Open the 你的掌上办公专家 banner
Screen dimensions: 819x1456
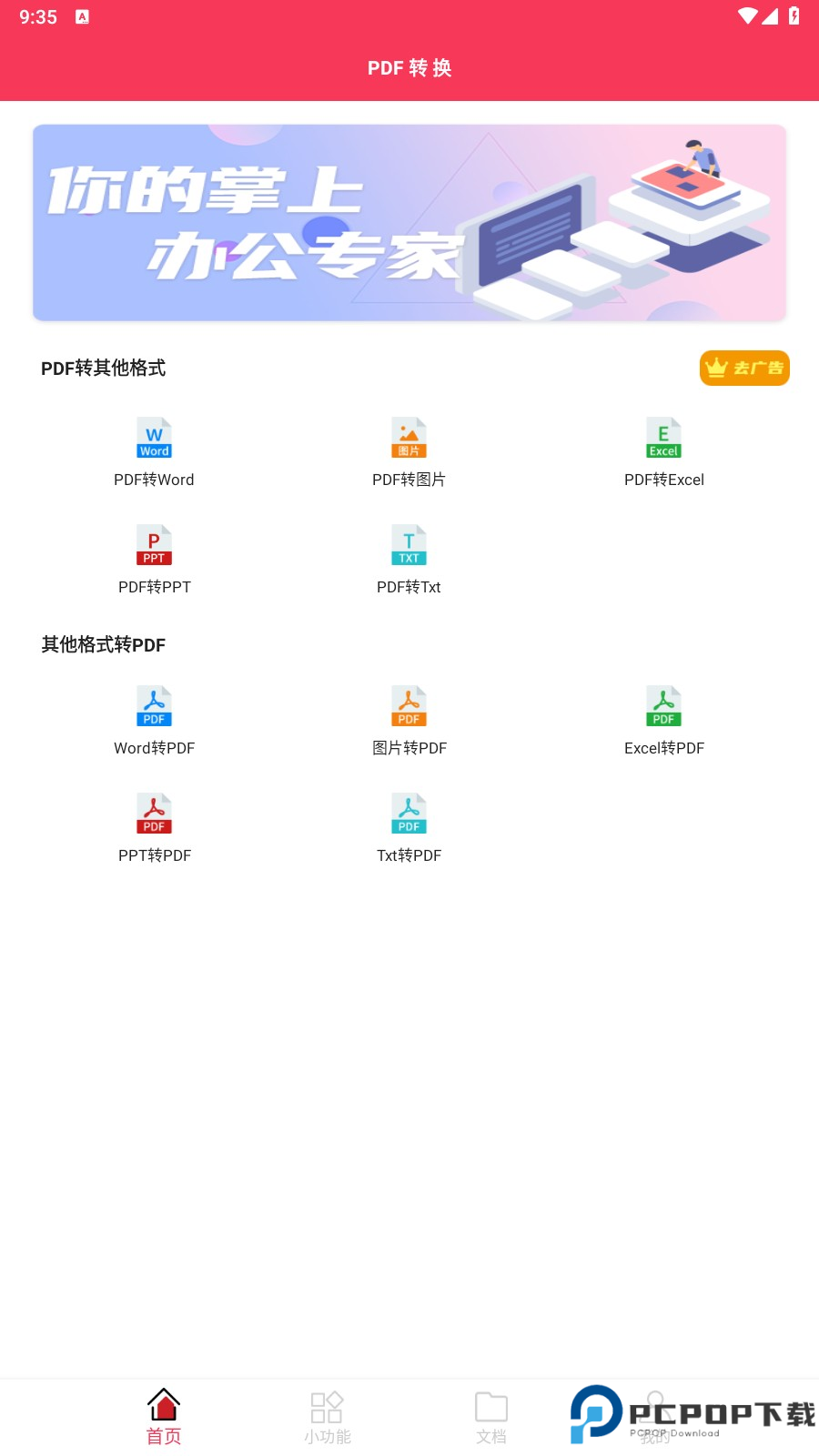[409, 223]
